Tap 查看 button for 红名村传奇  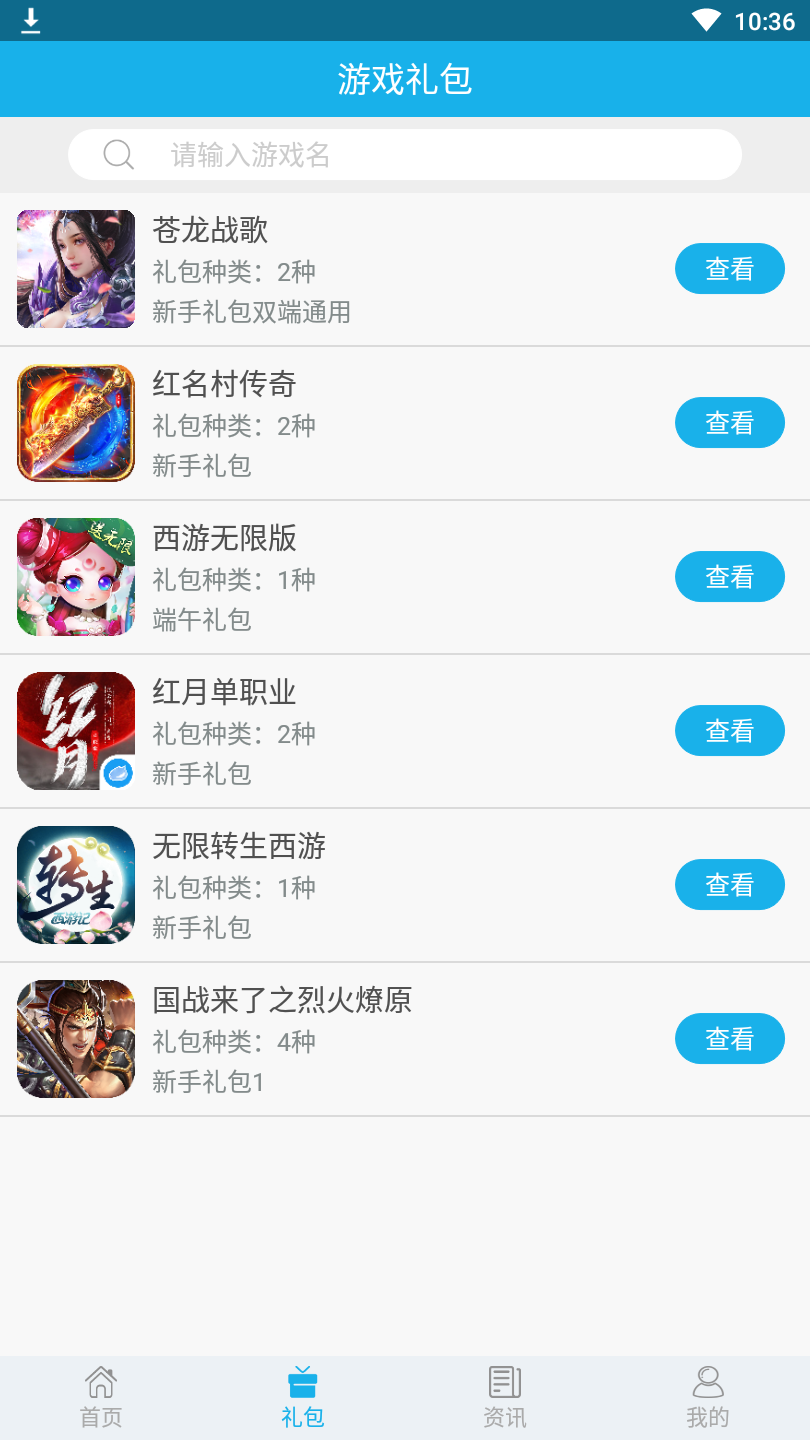(x=729, y=423)
